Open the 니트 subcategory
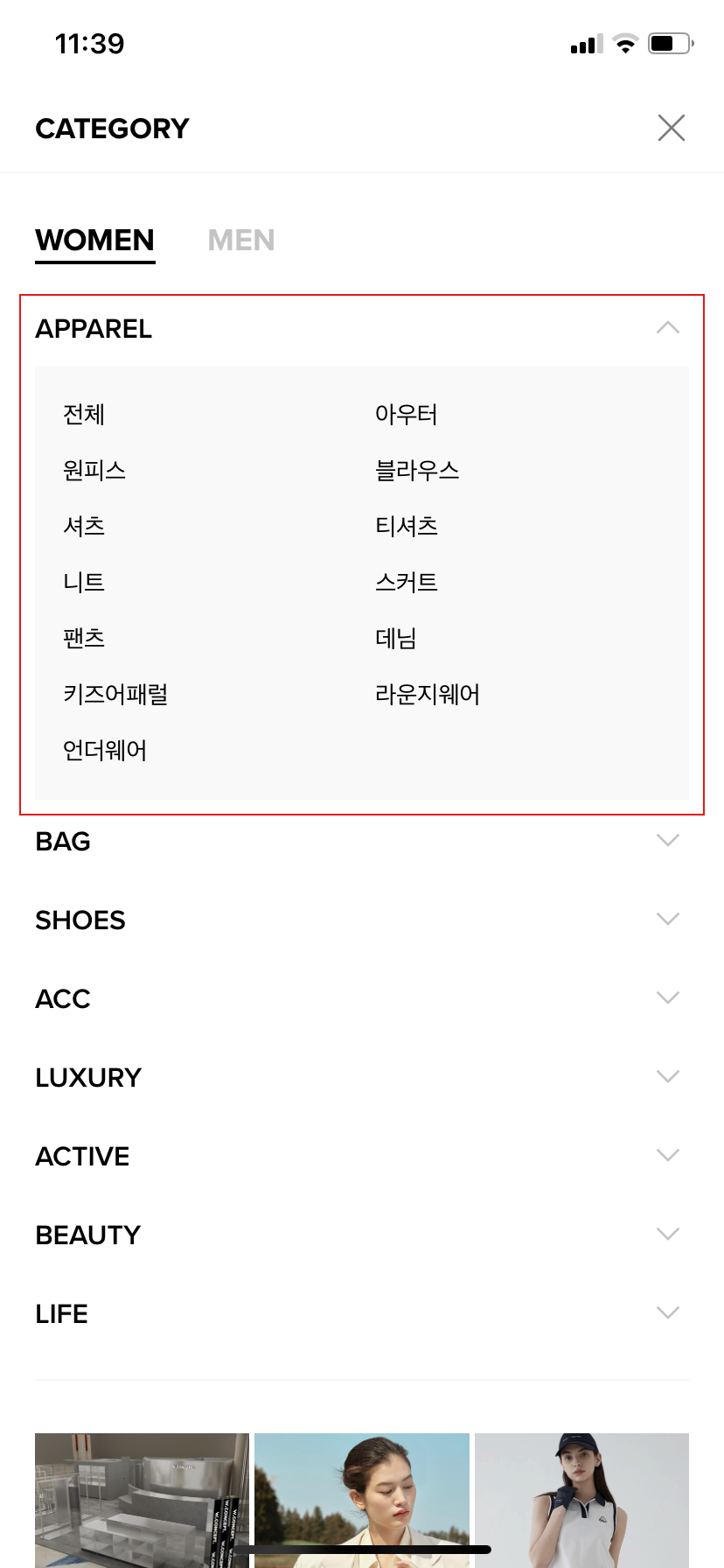Viewport: 724px width, 1568px height. (84, 582)
